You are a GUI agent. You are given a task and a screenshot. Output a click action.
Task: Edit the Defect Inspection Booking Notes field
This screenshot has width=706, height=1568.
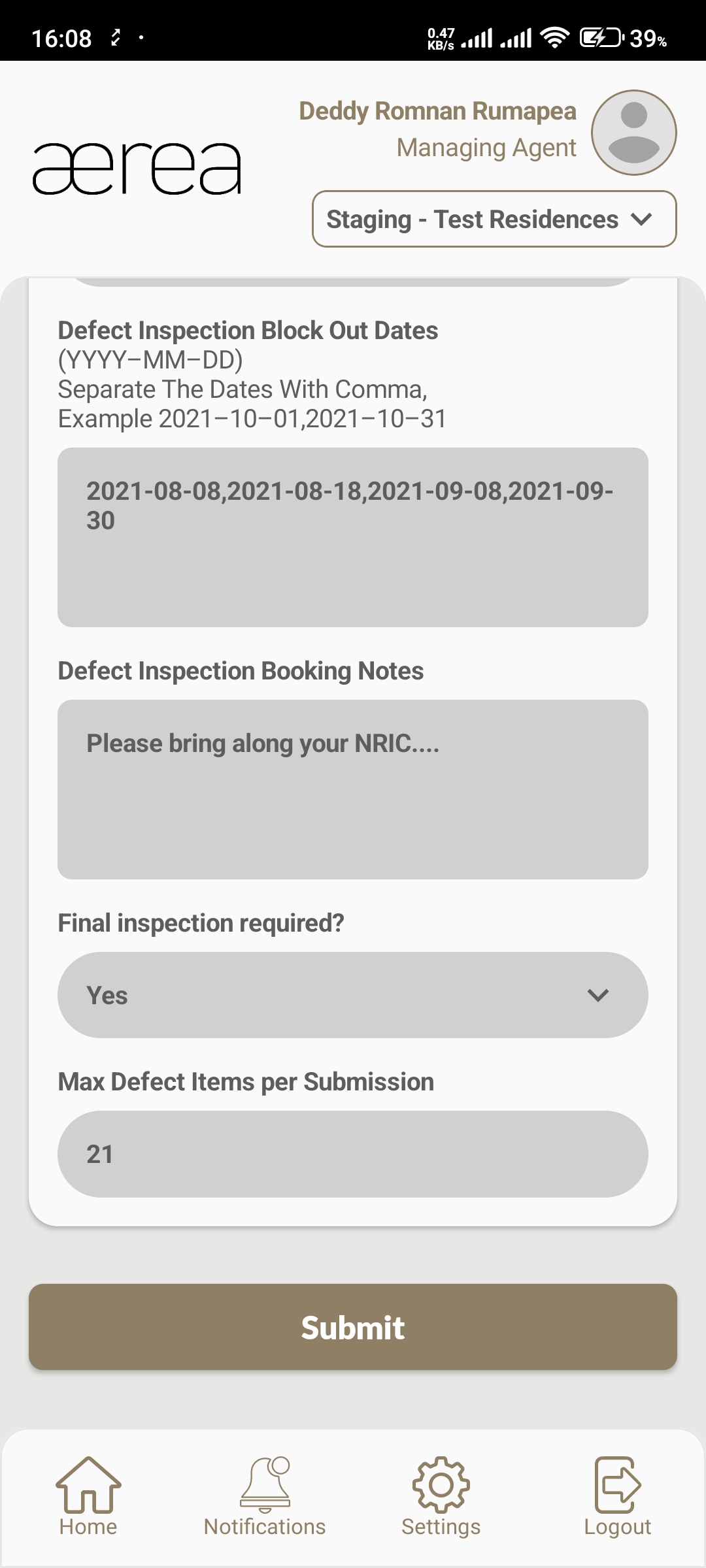point(353,789)
